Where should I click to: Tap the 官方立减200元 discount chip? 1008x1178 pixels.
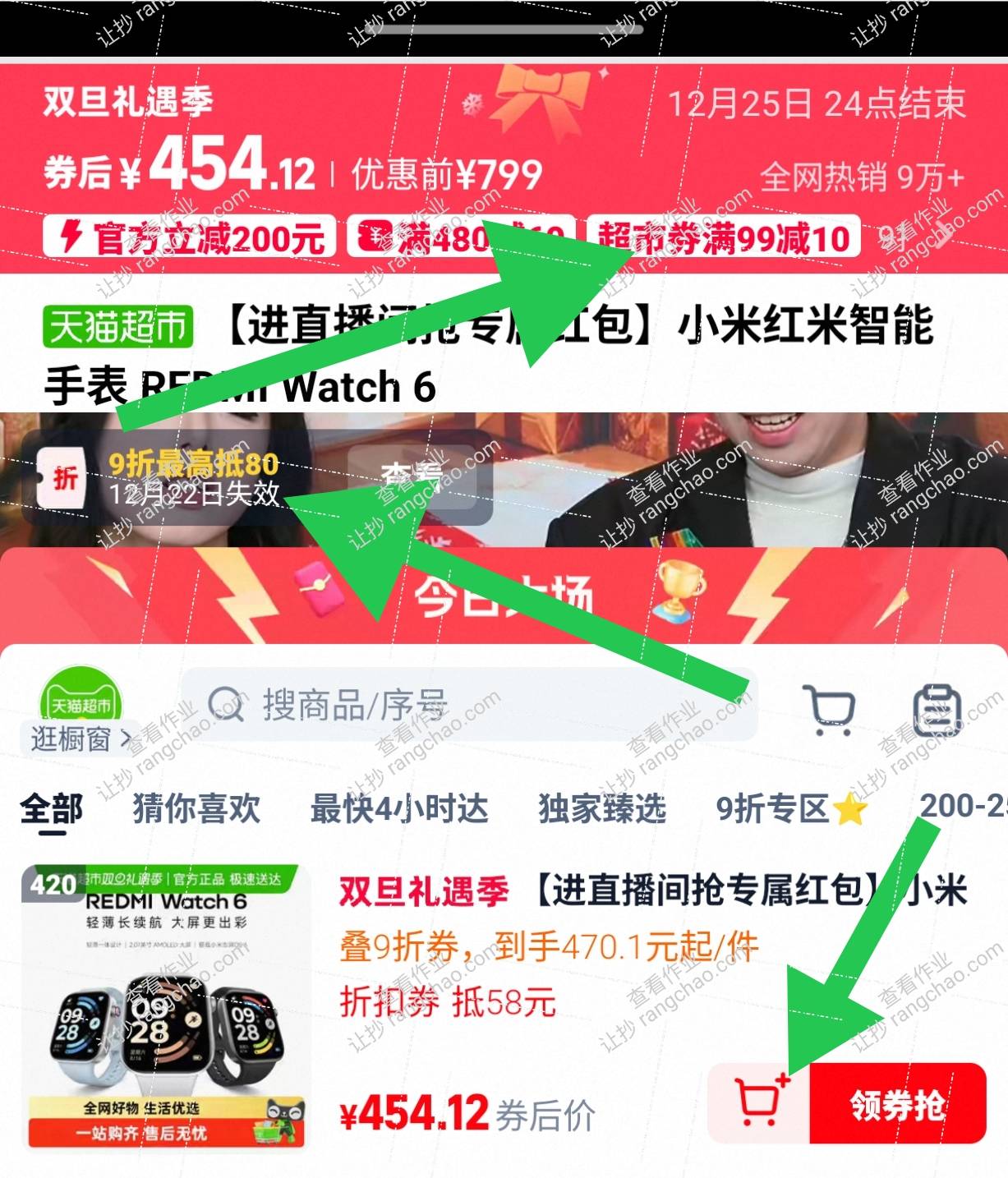click(x=190, y=237)
